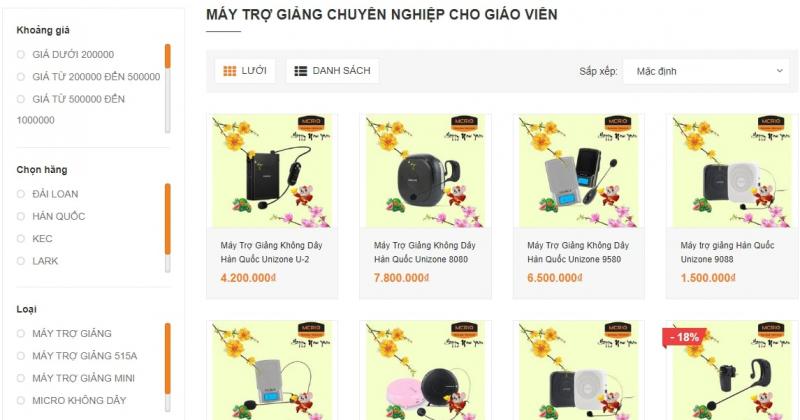The image size is (800, 420).
Task: Switch to LƯỚI grid view
Action: click(245, 71)
